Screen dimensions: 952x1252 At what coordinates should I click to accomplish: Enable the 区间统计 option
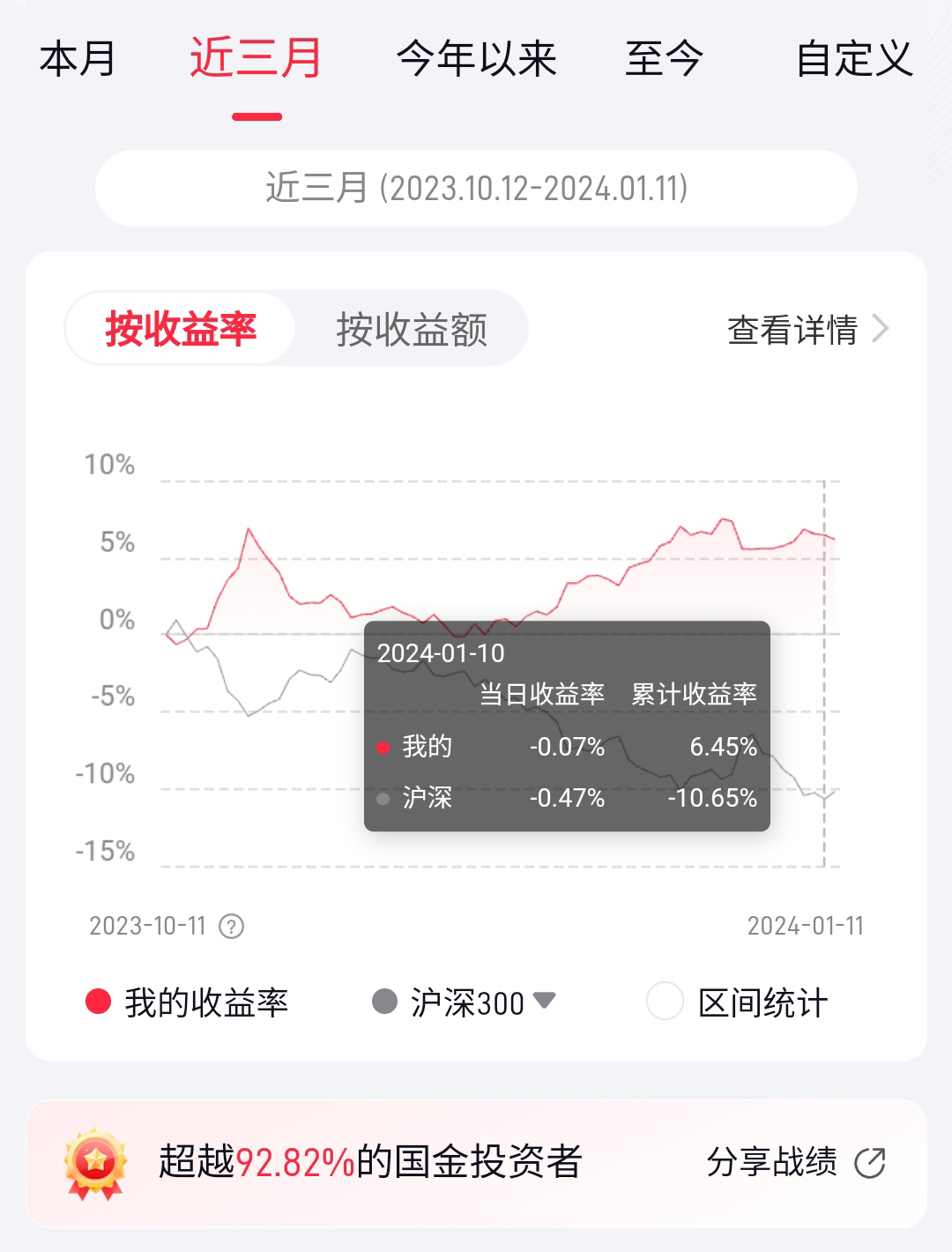(x=737, y=1002)
